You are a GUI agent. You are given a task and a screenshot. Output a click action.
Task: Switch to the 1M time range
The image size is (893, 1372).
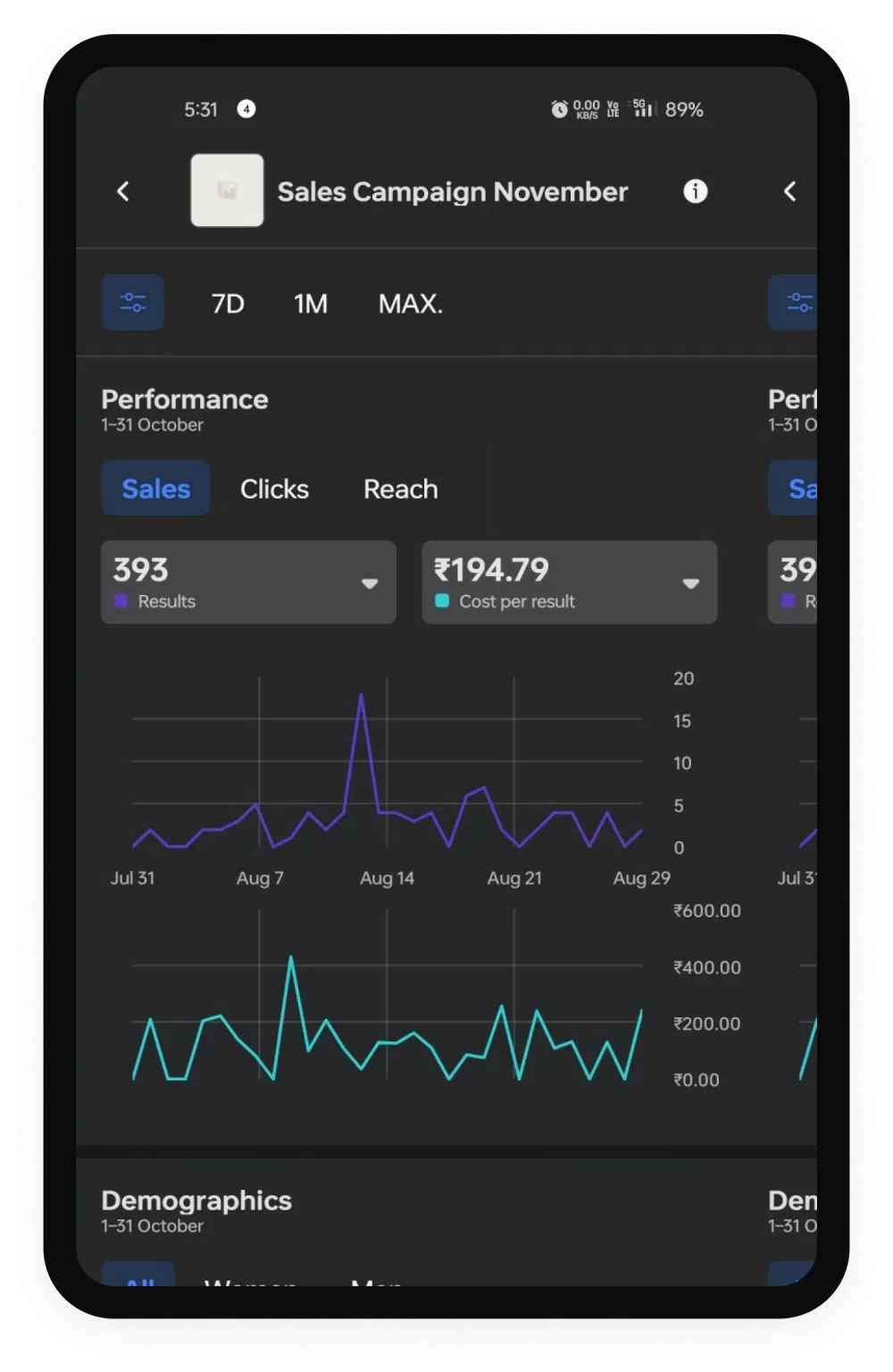(x=311, y=304)
